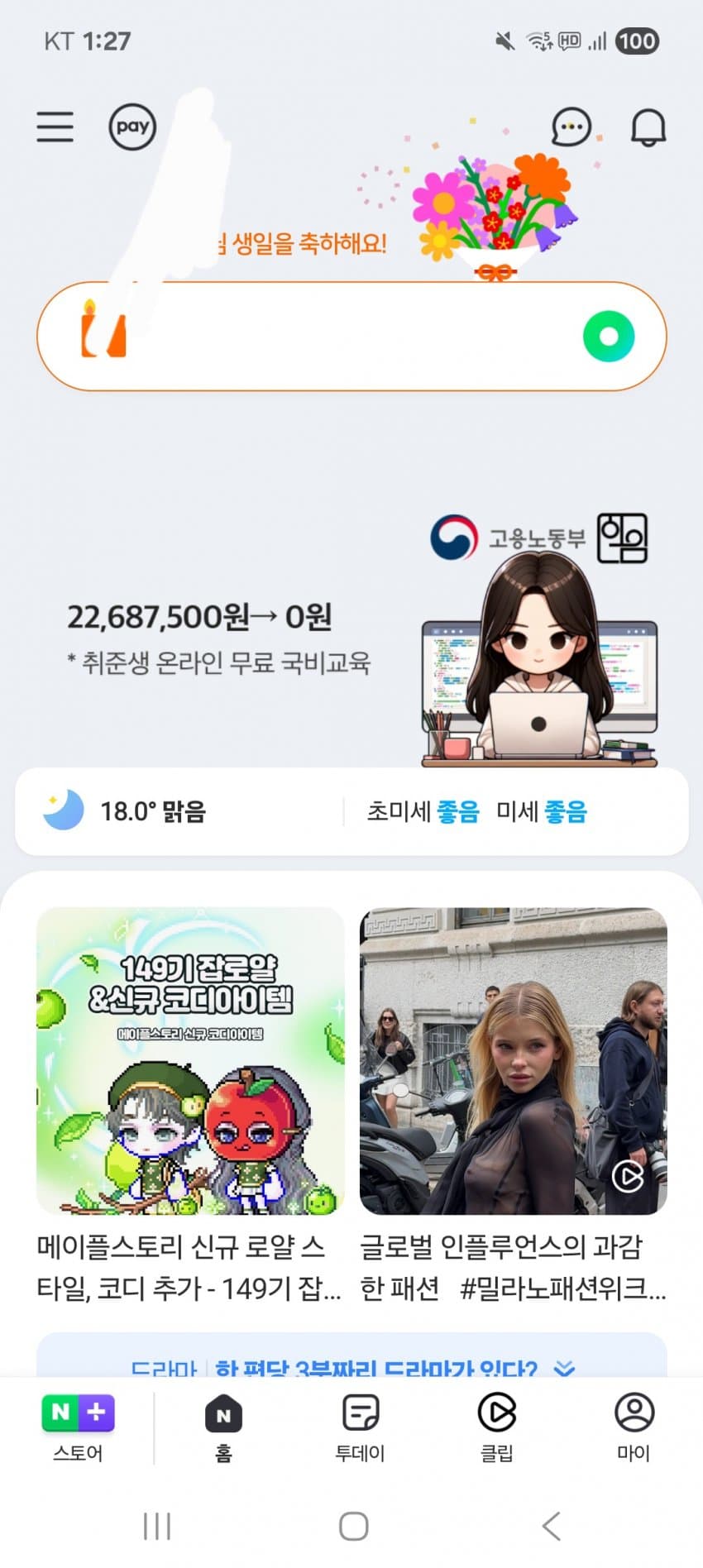Viewport: 703px width, 1568px height.
Task: Open Naver Pay icon
Action: click(132, 127)
